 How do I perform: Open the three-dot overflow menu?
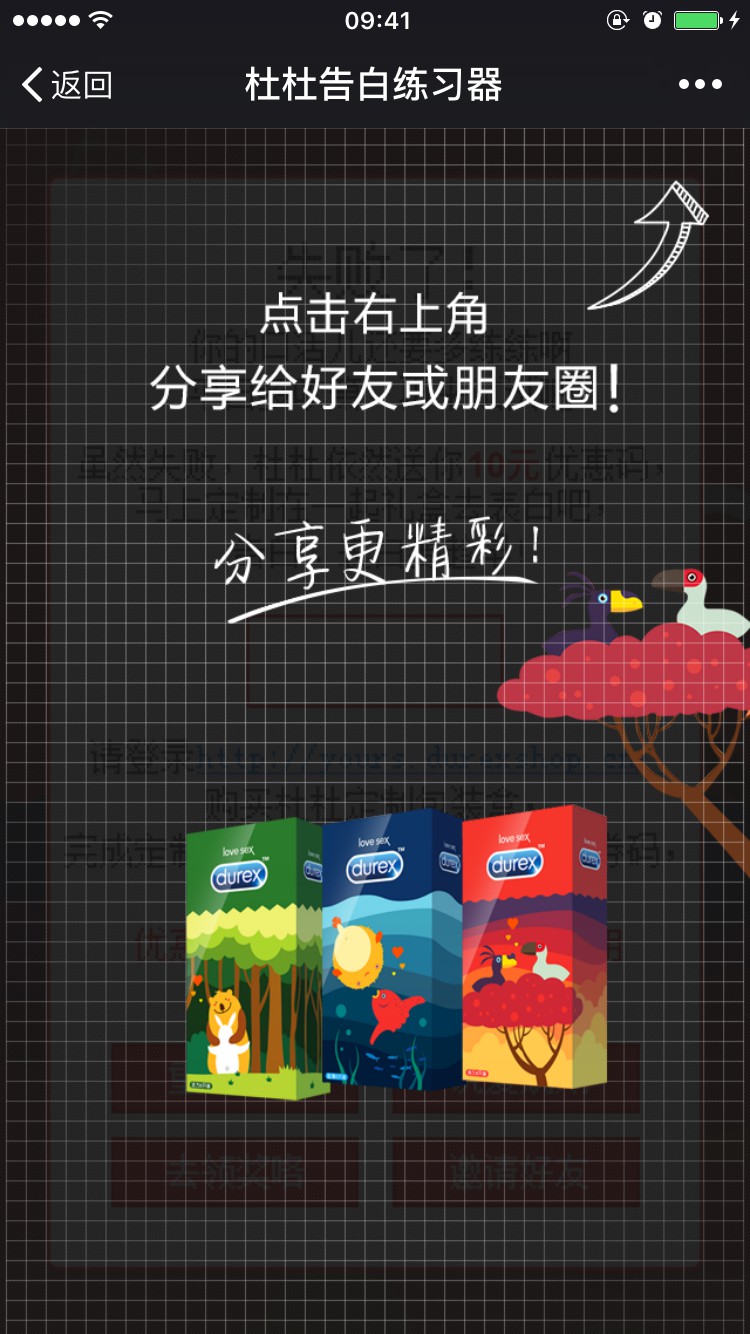click(x=699, y=85)
